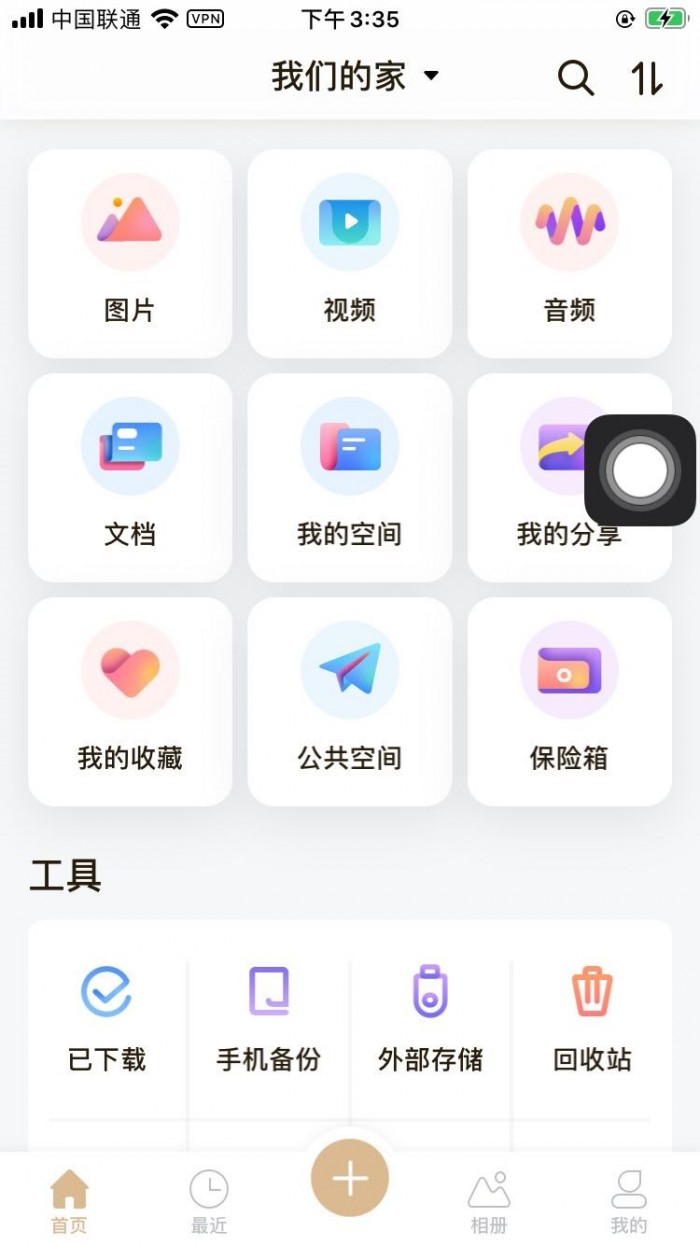Open 公共空间
The height and width of the screenshot is (1245, 700).
[x=350, y=701]
